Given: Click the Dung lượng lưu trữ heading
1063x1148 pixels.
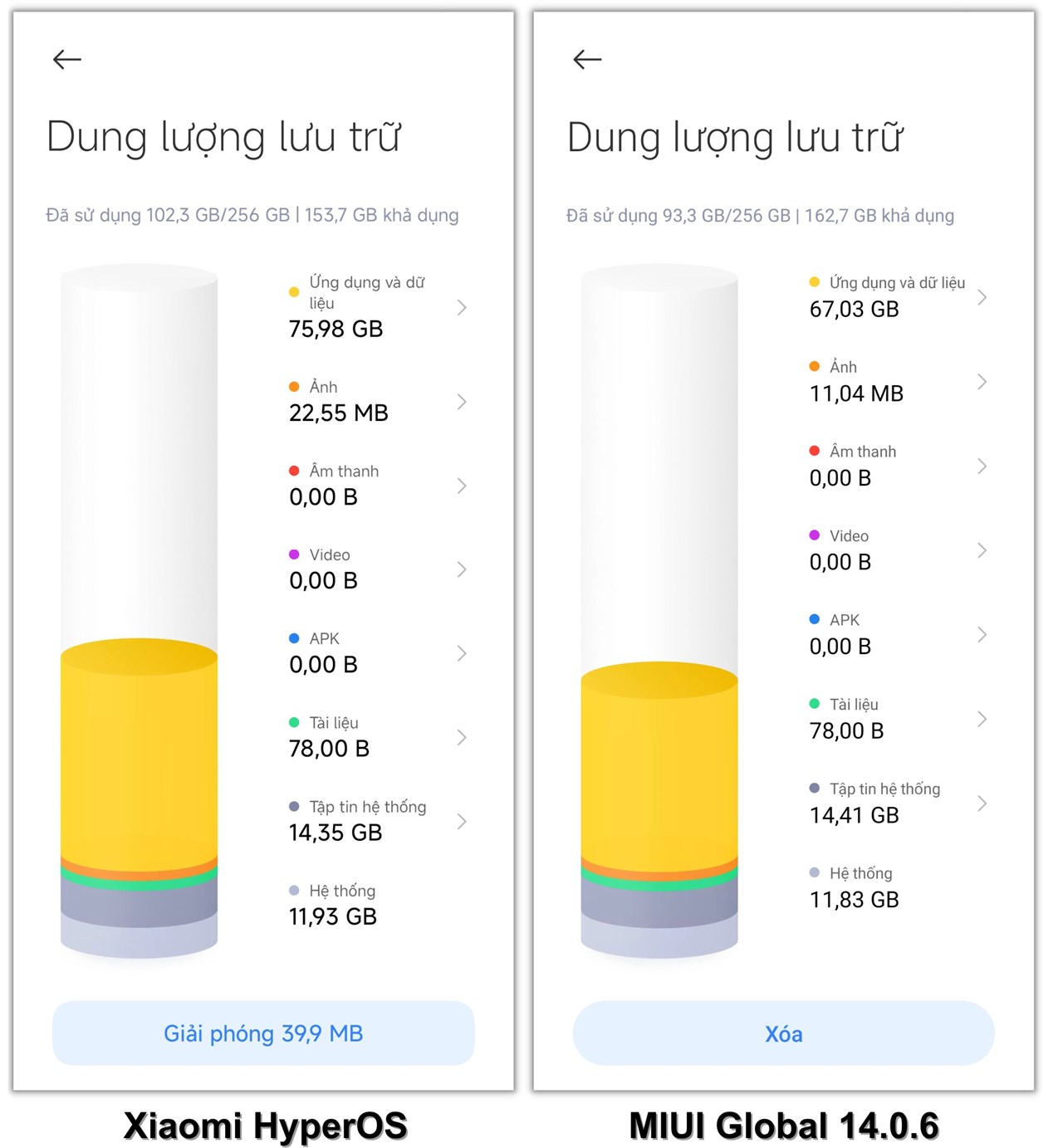Looking at the screenshot, I should (x=226, y=137).
